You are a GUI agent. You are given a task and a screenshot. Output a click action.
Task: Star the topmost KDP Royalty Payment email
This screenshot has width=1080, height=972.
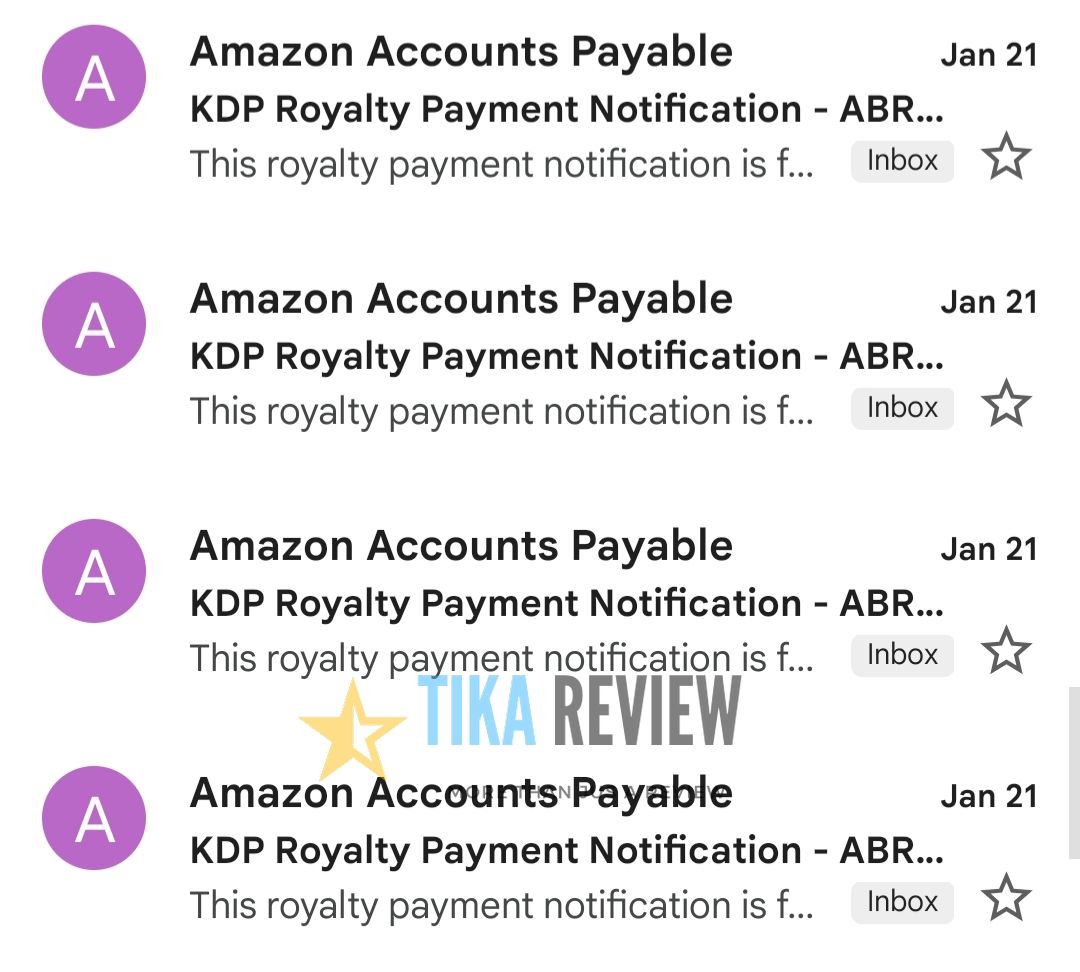coord(1005,159)
